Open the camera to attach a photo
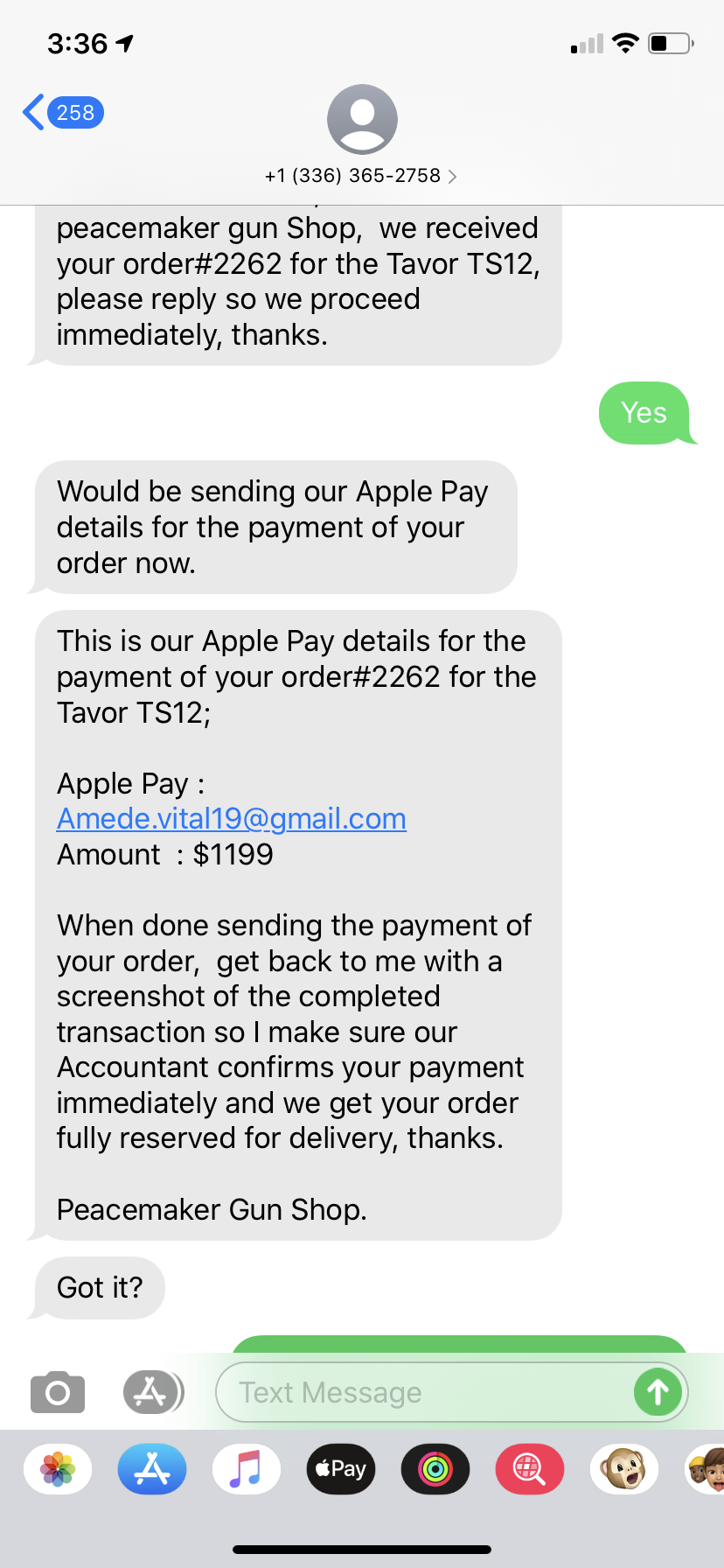724x1568 pixels. point(58,1392)
